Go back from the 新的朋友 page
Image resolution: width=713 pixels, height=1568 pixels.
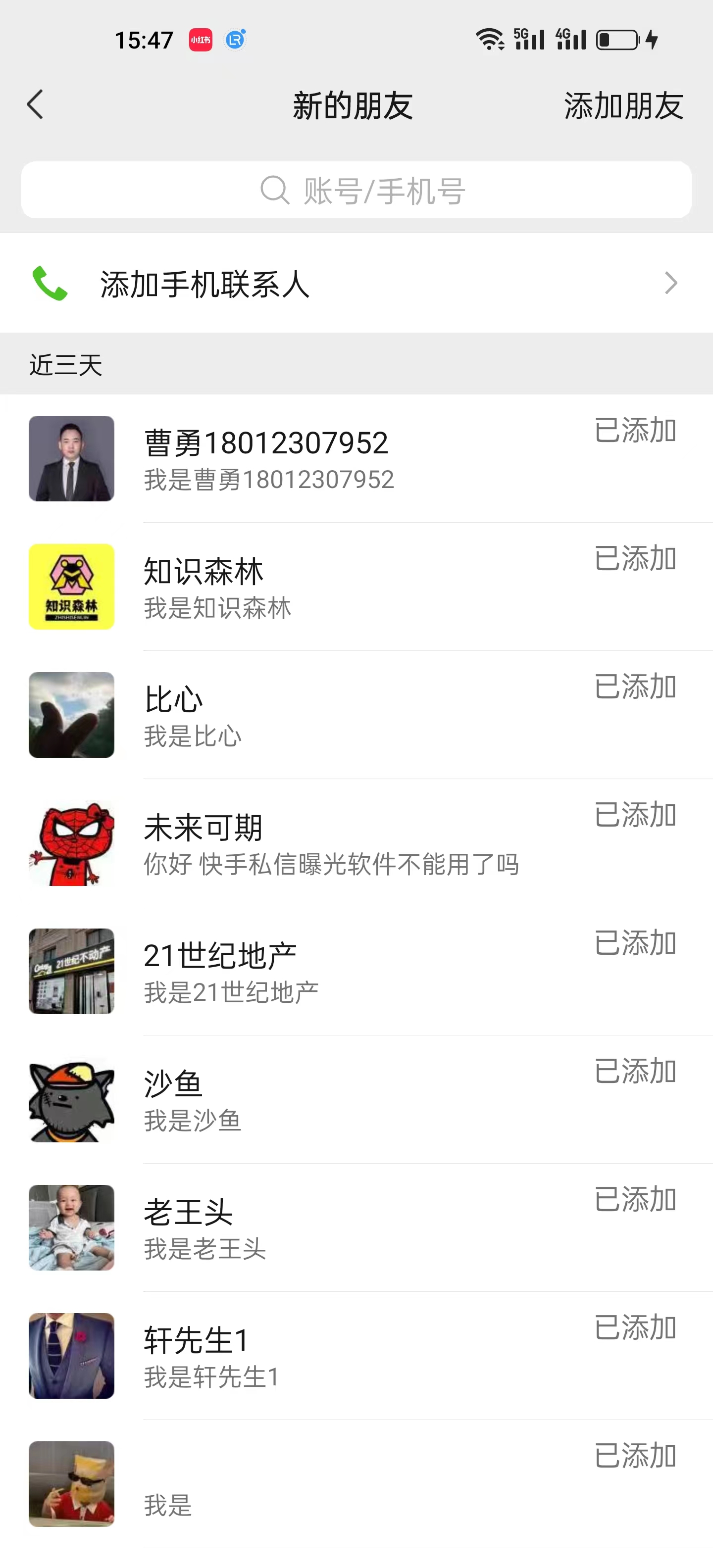35,105
